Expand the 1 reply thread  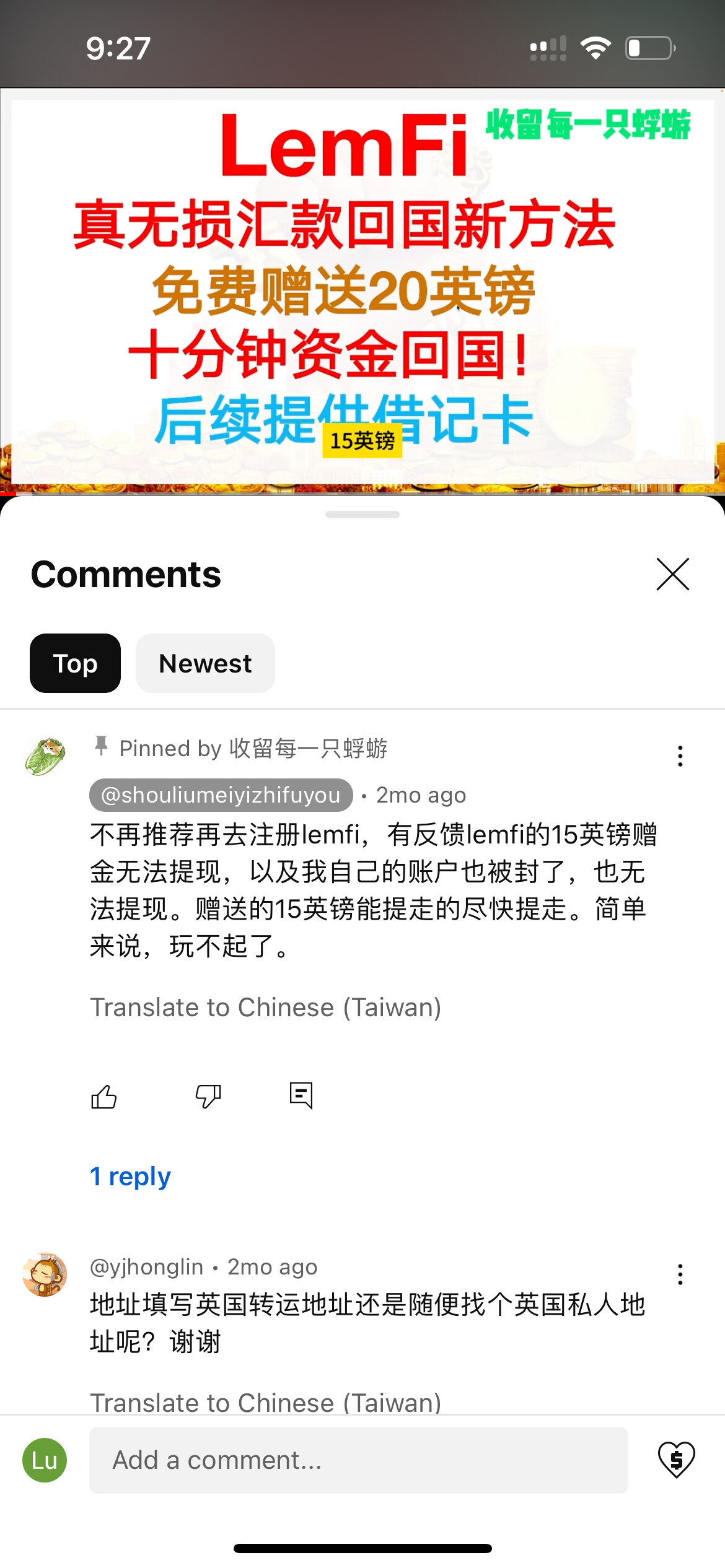coord(130,1176)
